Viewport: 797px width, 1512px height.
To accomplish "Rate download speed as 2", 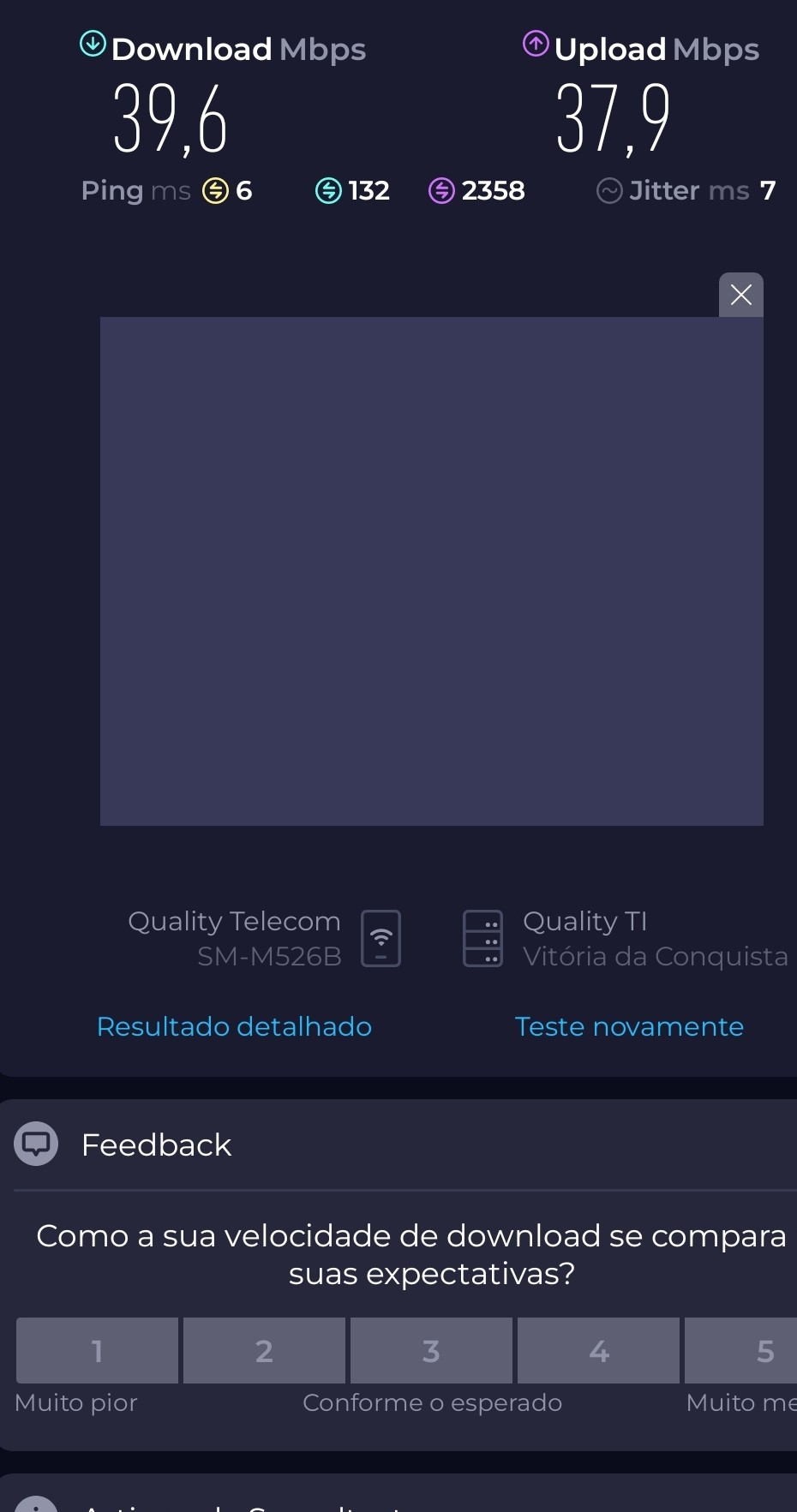I will 264,1351.
